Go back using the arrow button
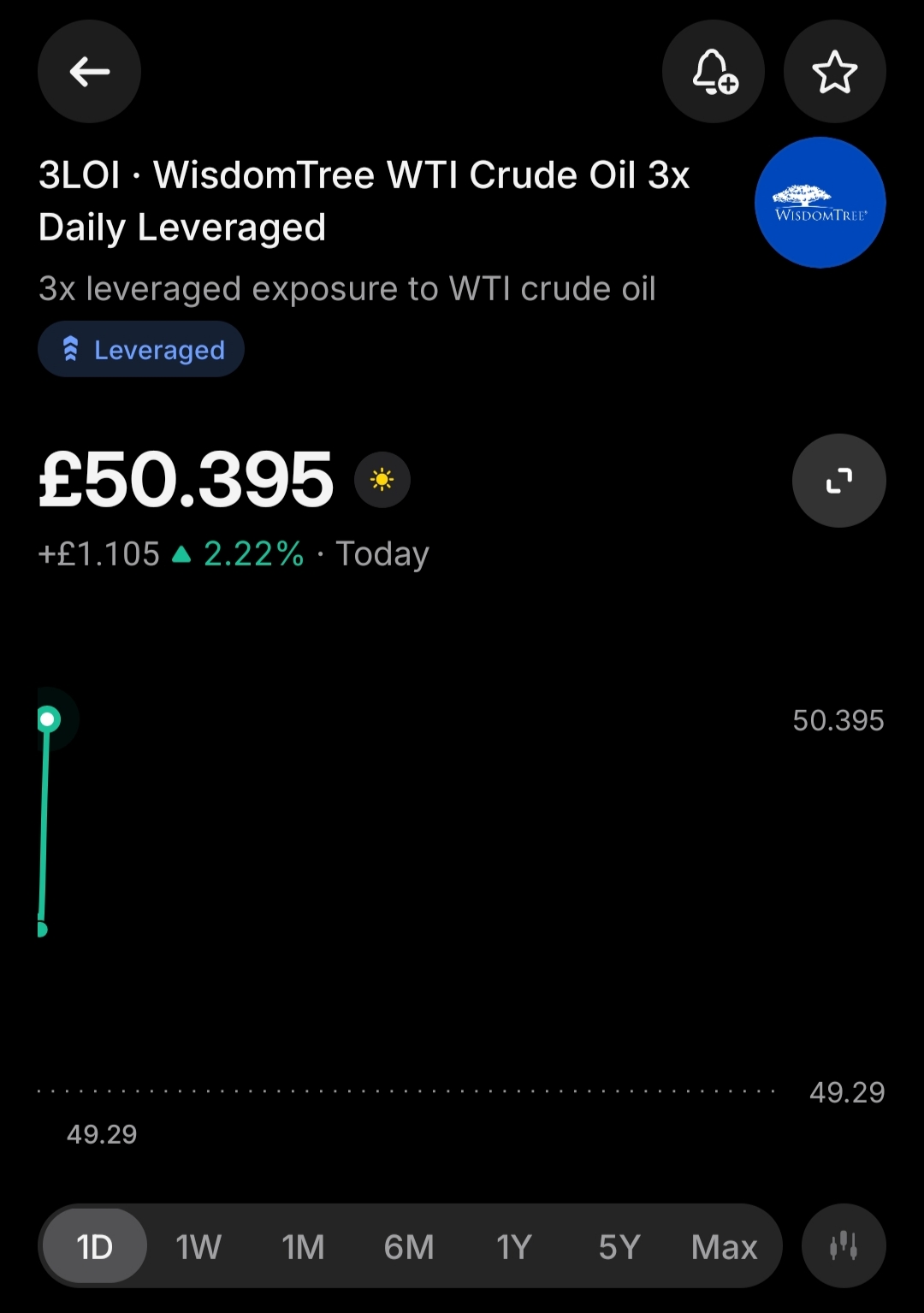Image resolution: width=924 pixels, height=1313 pixels. point(89,72)
